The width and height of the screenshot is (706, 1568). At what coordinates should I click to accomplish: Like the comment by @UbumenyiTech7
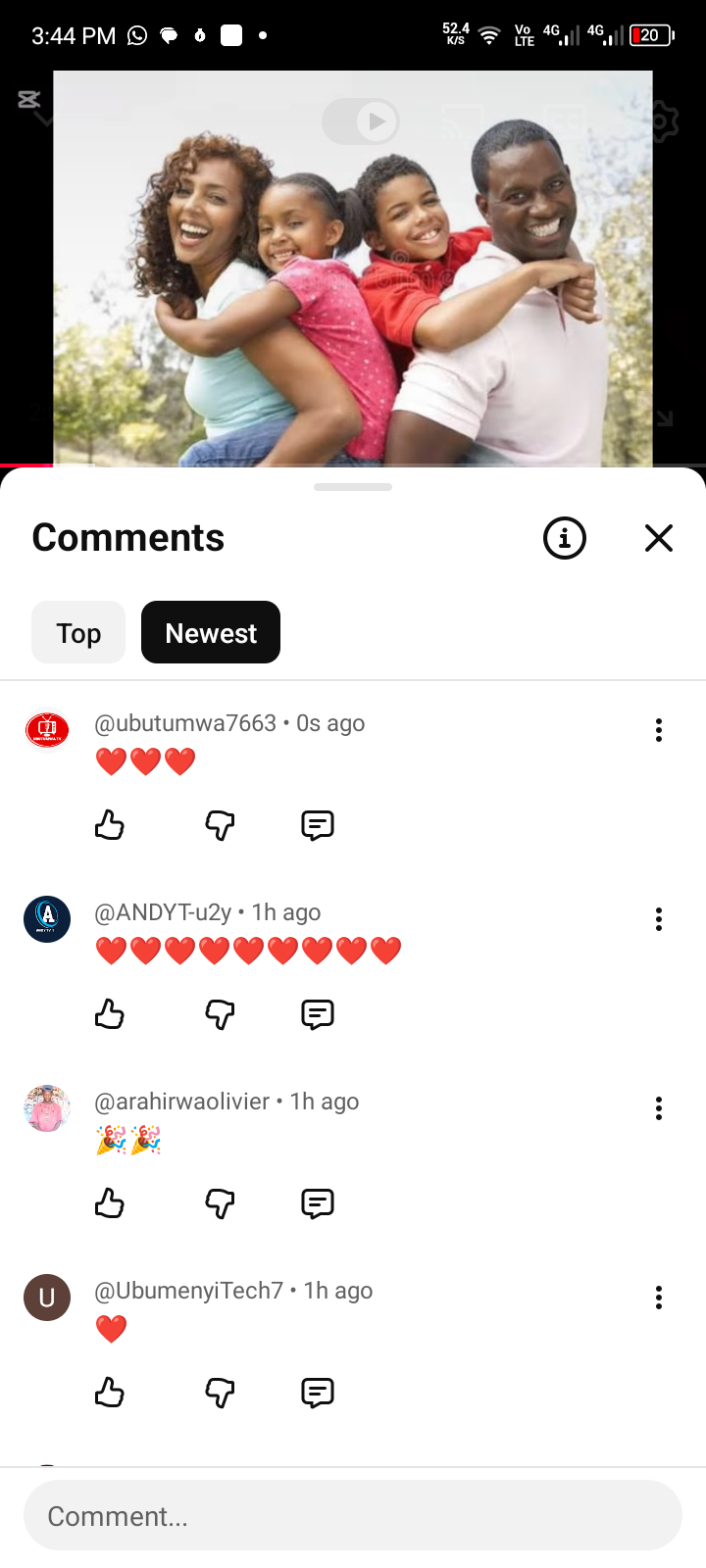pyautogui.click(x=110, y=1393)
